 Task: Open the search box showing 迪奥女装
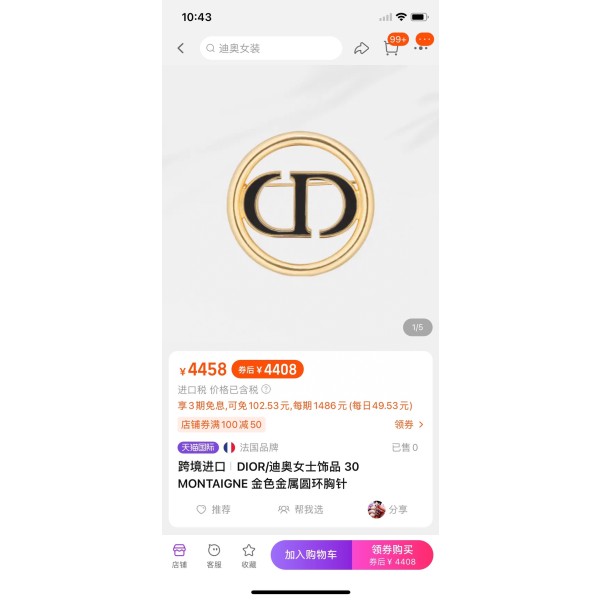271,48
